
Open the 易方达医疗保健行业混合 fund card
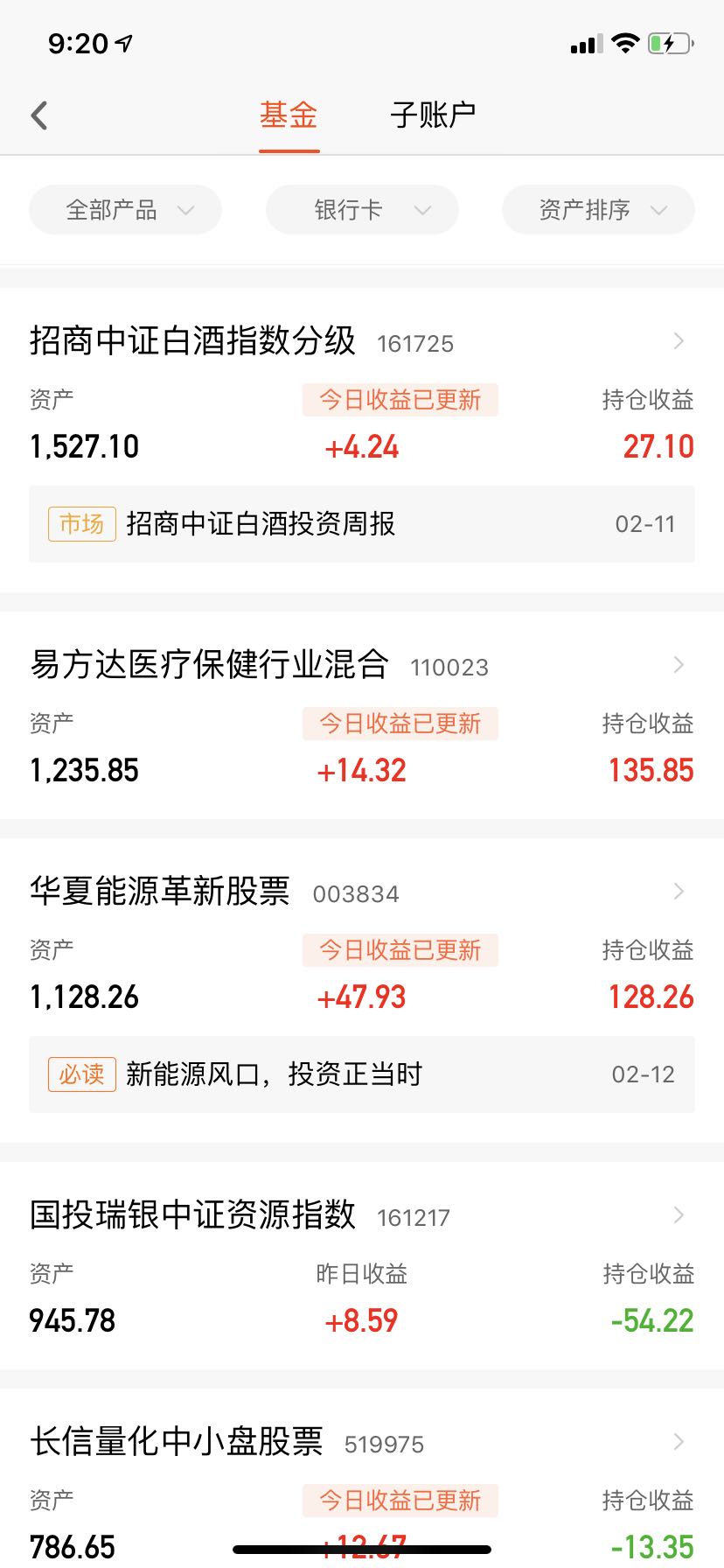point(362,715)
